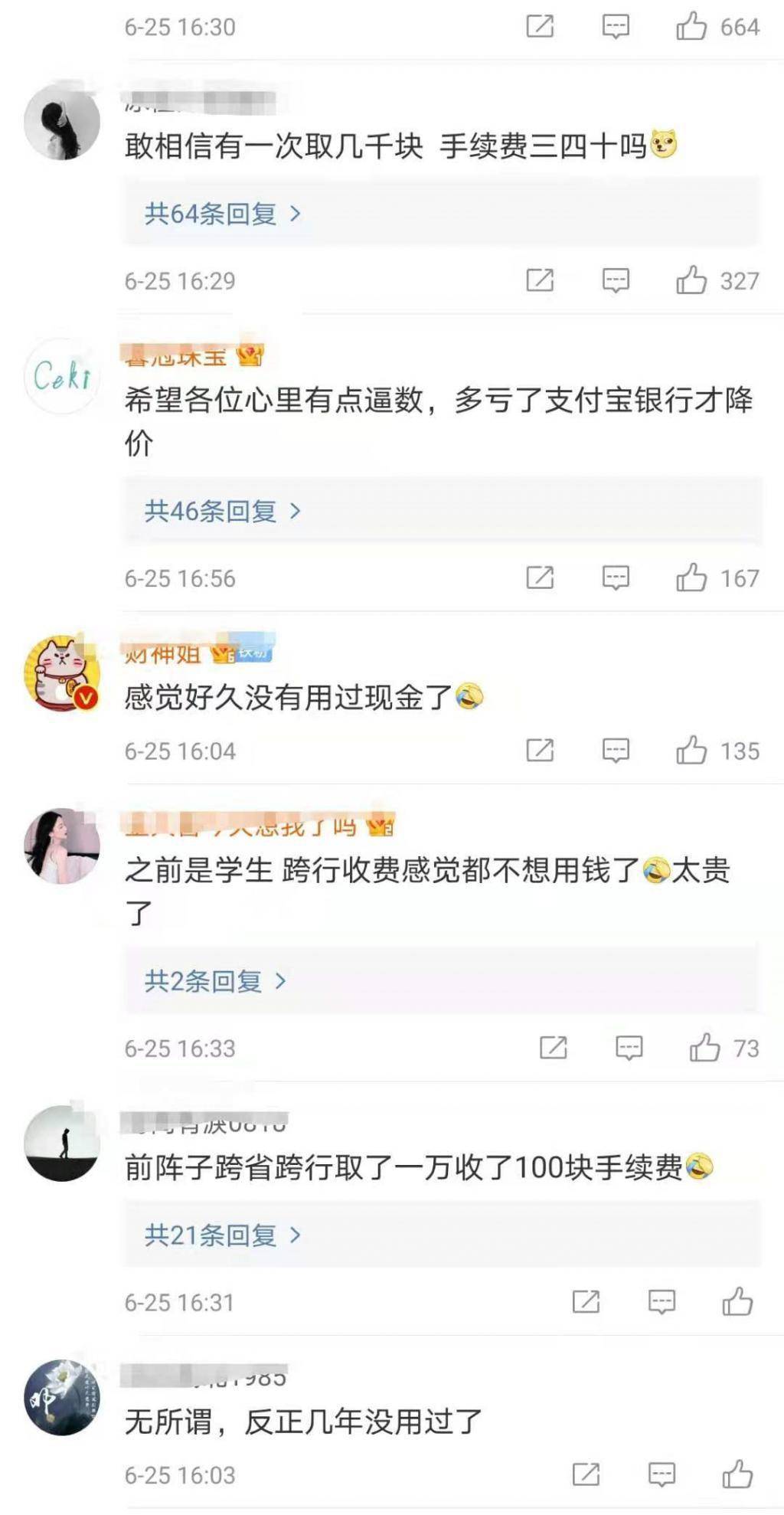
Task: Open the lucky cat avatar's profile
Action: coord(62,673)
